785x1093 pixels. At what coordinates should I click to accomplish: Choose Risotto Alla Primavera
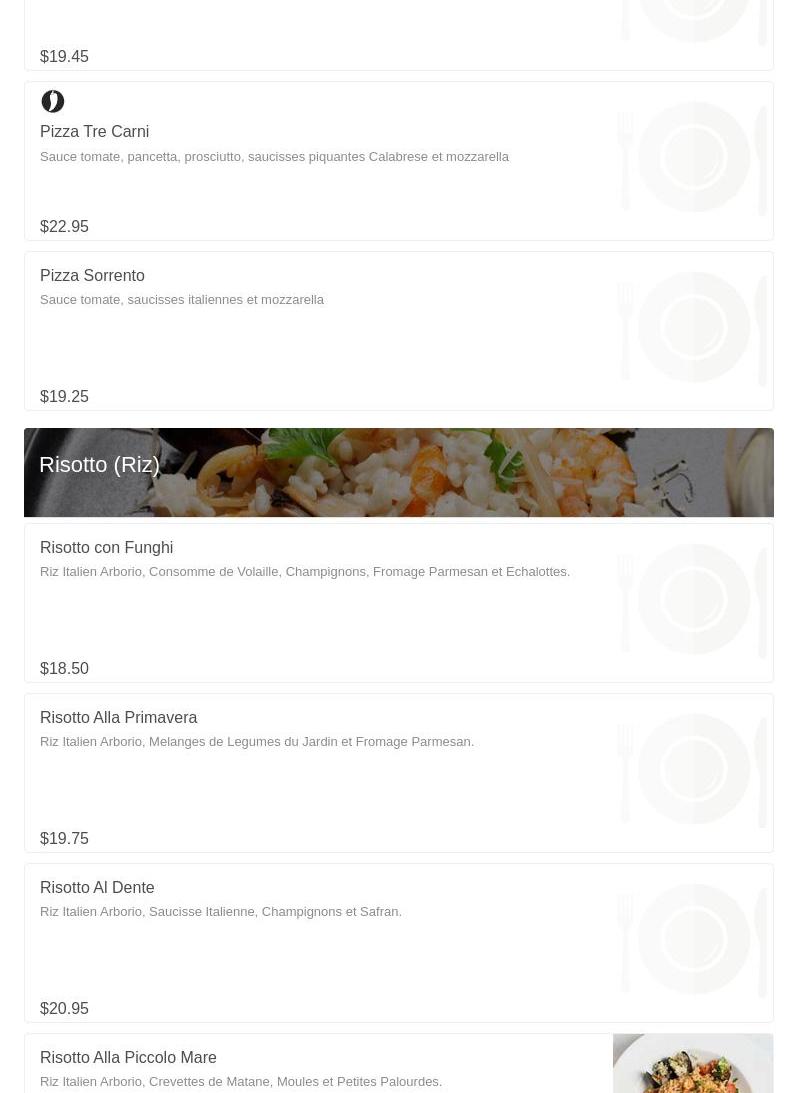pyautogui.click(x=118, y=718)
